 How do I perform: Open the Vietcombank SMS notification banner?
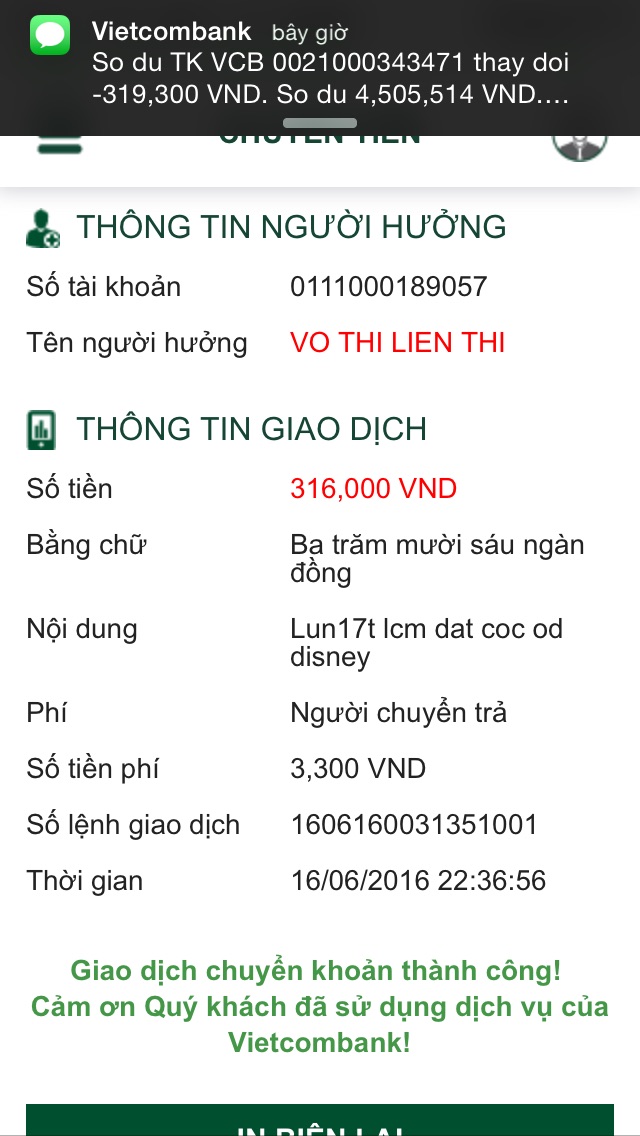coord(320,67)
